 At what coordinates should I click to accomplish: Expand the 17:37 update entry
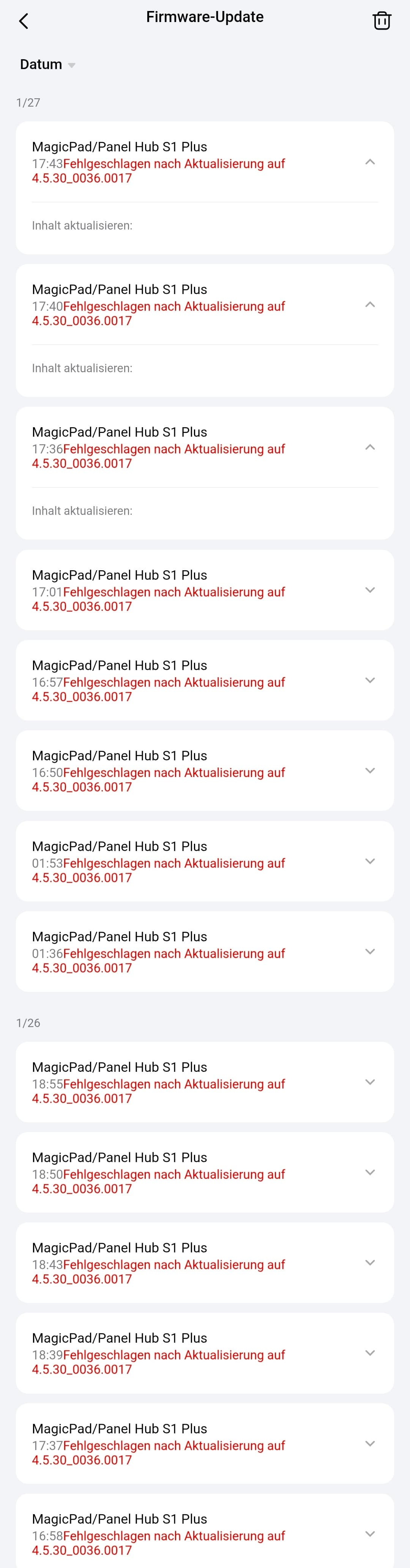tap(370, 1444)
